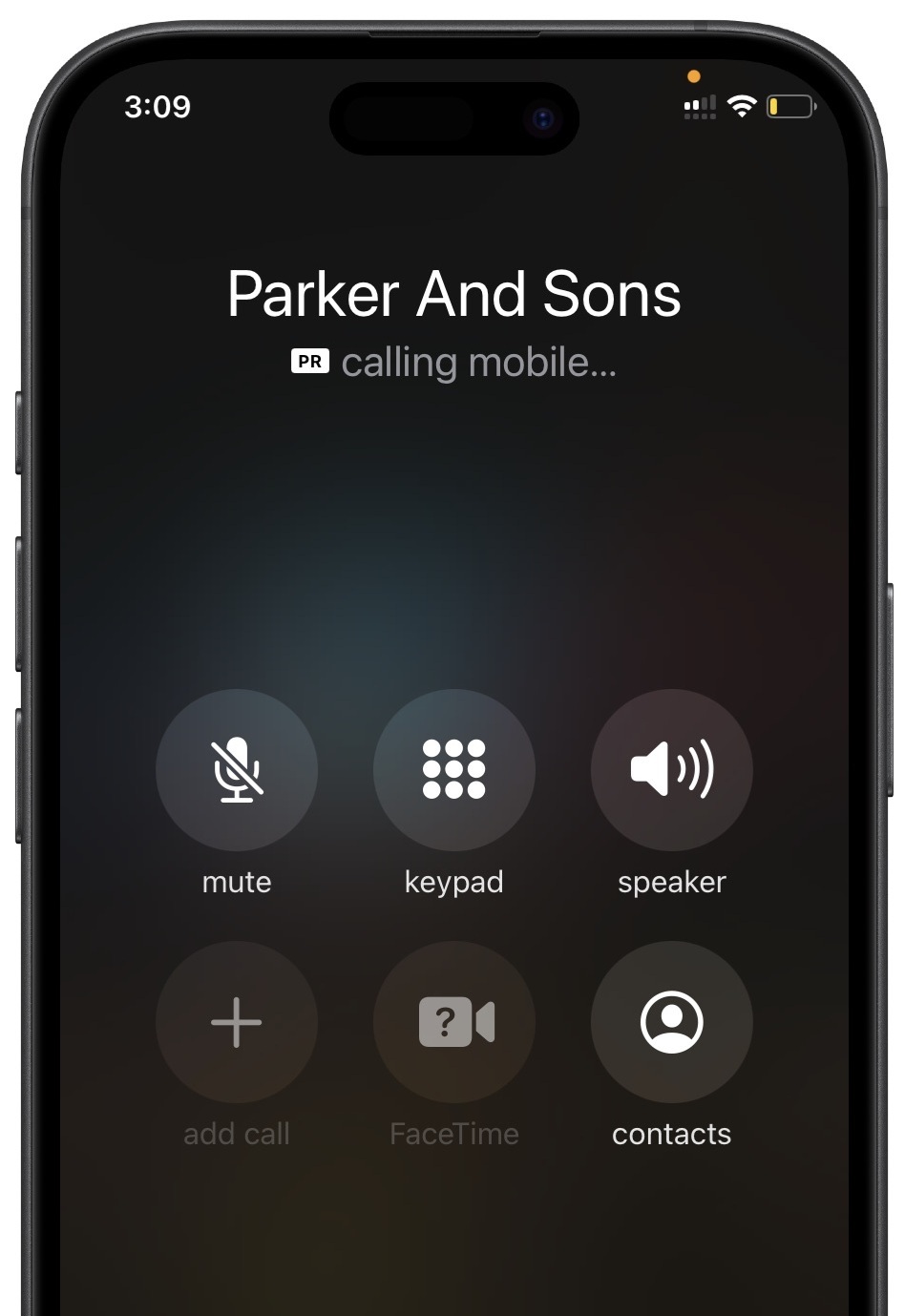Tap the cellular signal bars indicator
The width and height of the screenshot is (905, 1316).
coord(698,107)
